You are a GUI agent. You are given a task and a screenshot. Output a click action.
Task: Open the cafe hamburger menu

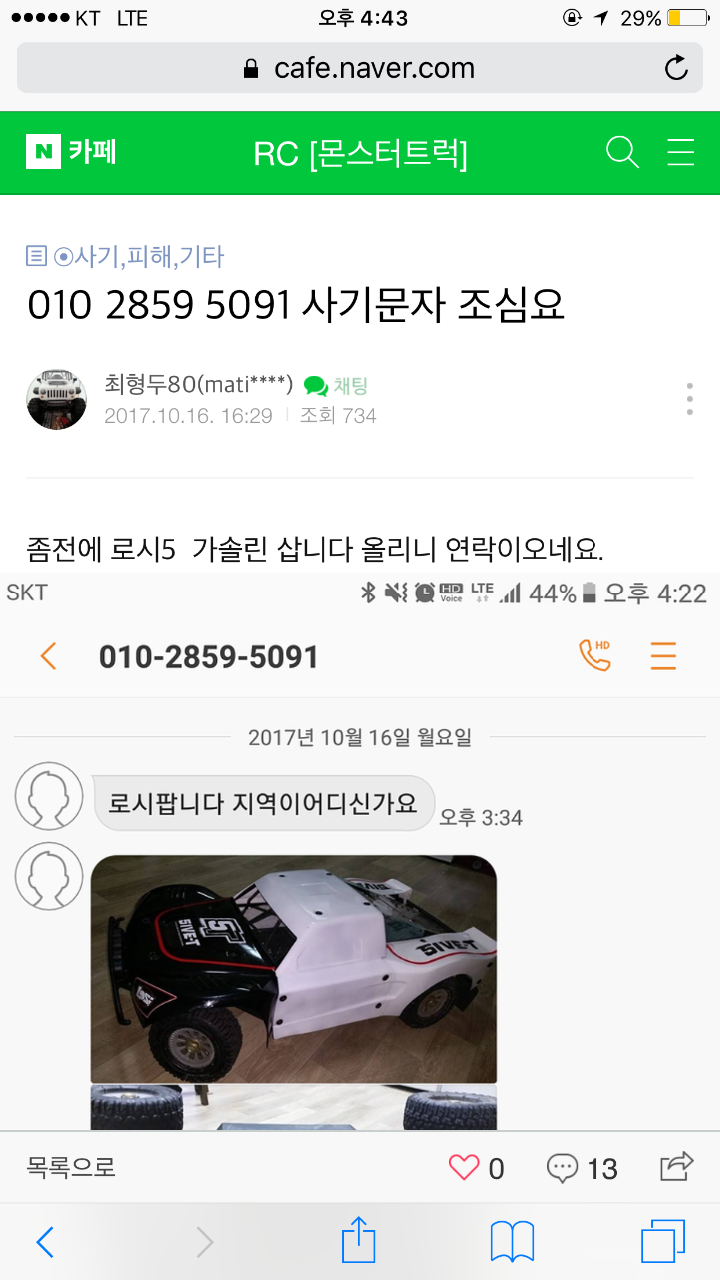click(681, 152)
